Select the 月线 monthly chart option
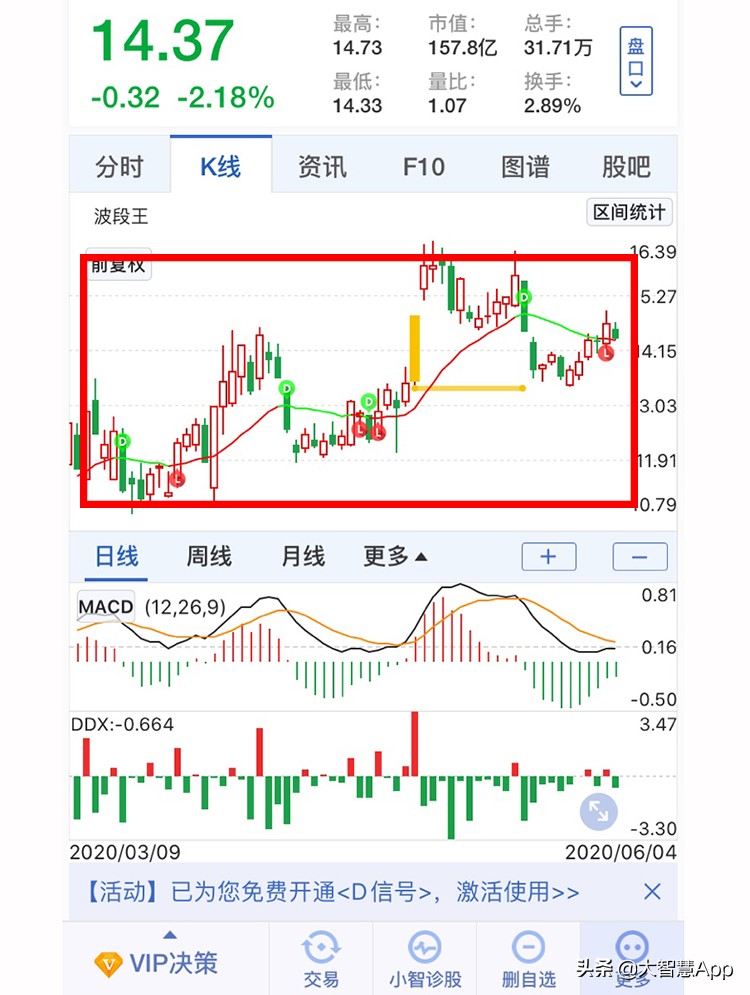This screenshot has height=995, width=750. pos(301,556)
